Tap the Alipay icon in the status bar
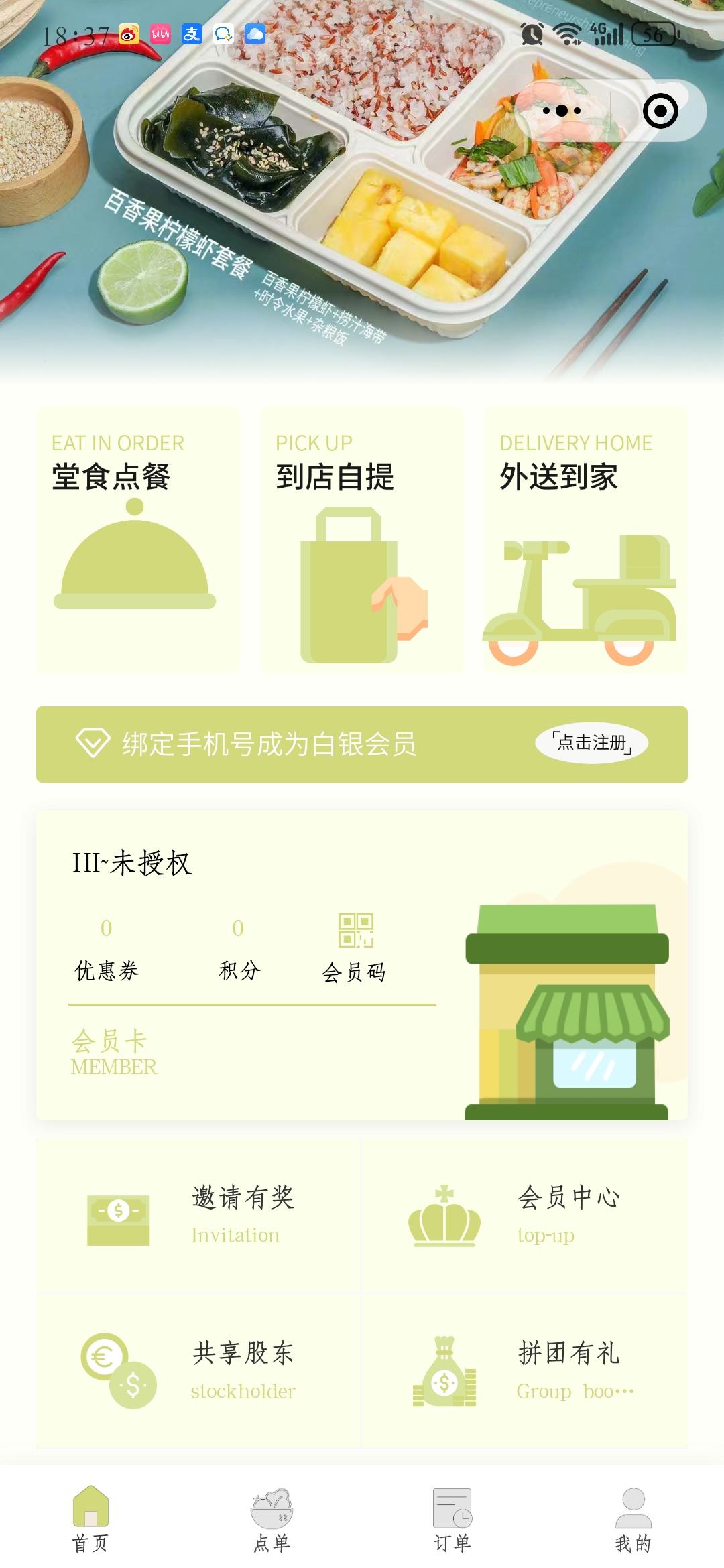This screenshot has height=1568, width=724. tap(192, 35)
